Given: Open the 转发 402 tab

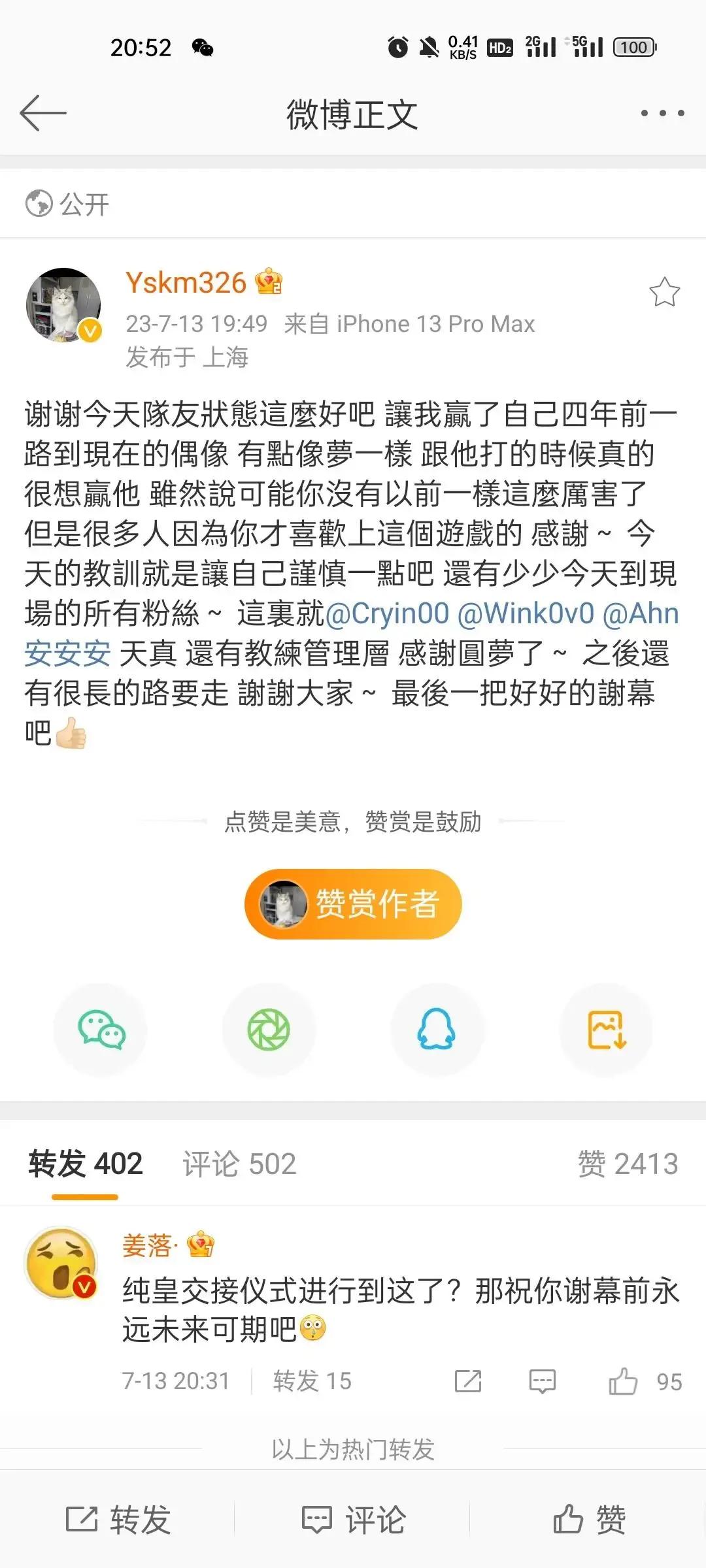Looking at the screenshot, I should coord(86,1163).
